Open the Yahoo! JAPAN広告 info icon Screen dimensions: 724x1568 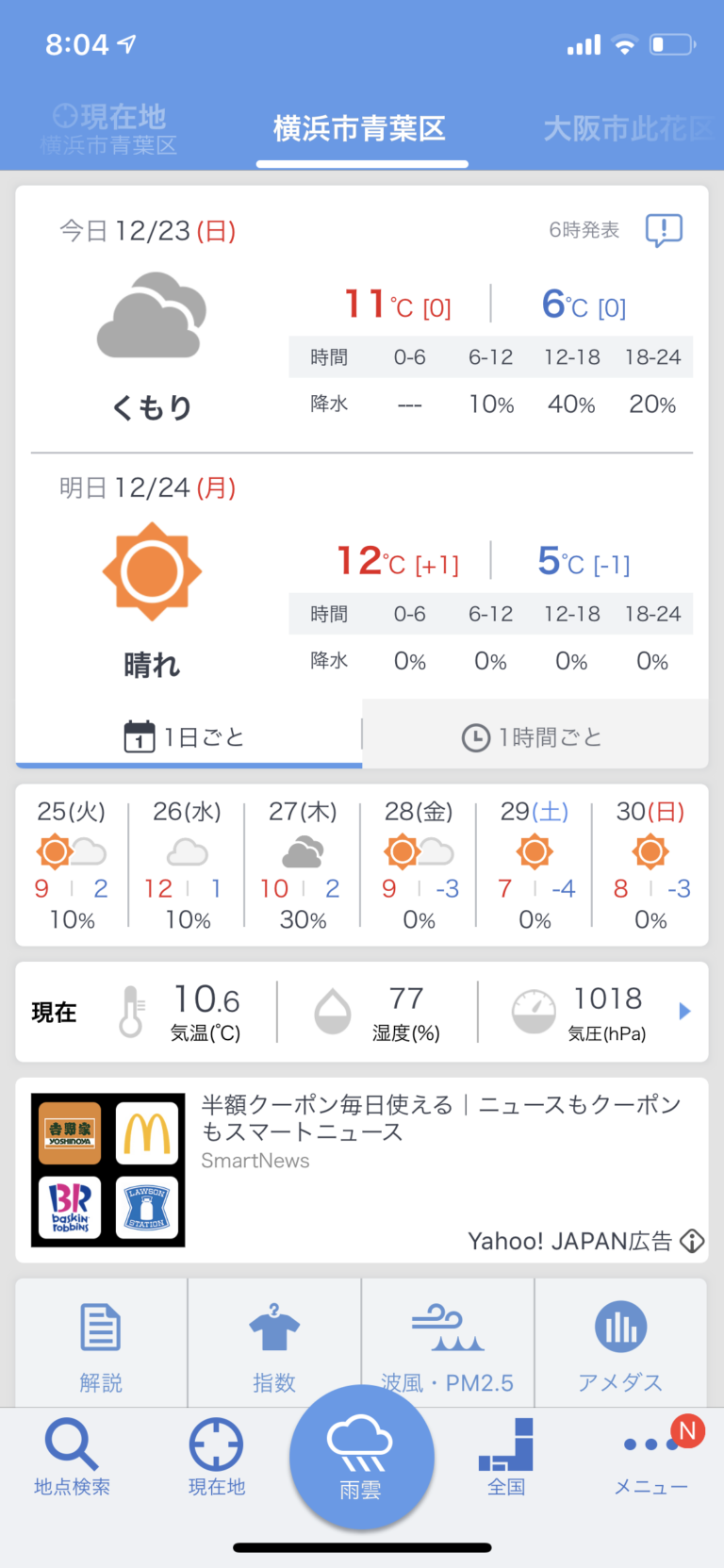[693, 1241]
